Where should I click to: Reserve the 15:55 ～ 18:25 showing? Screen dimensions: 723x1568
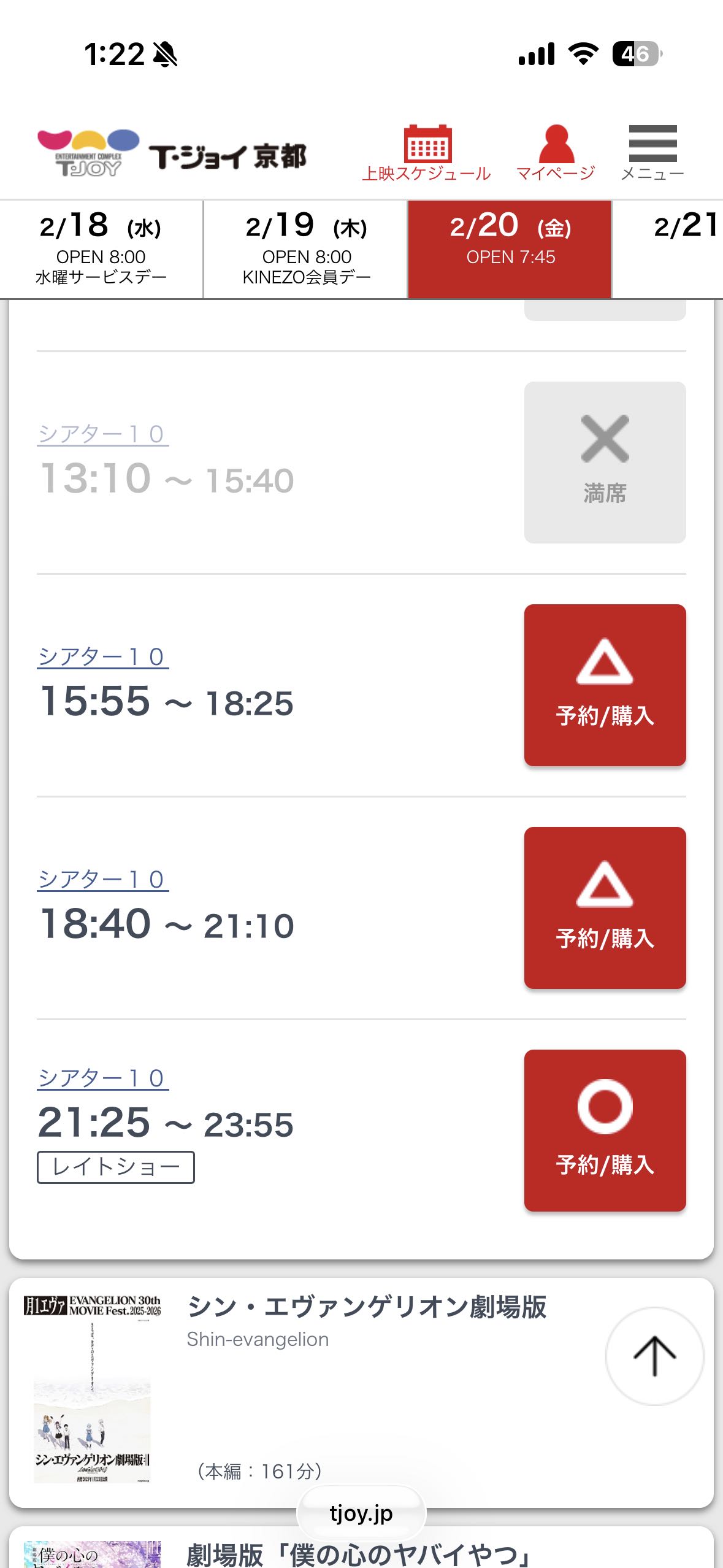point(605,685)
